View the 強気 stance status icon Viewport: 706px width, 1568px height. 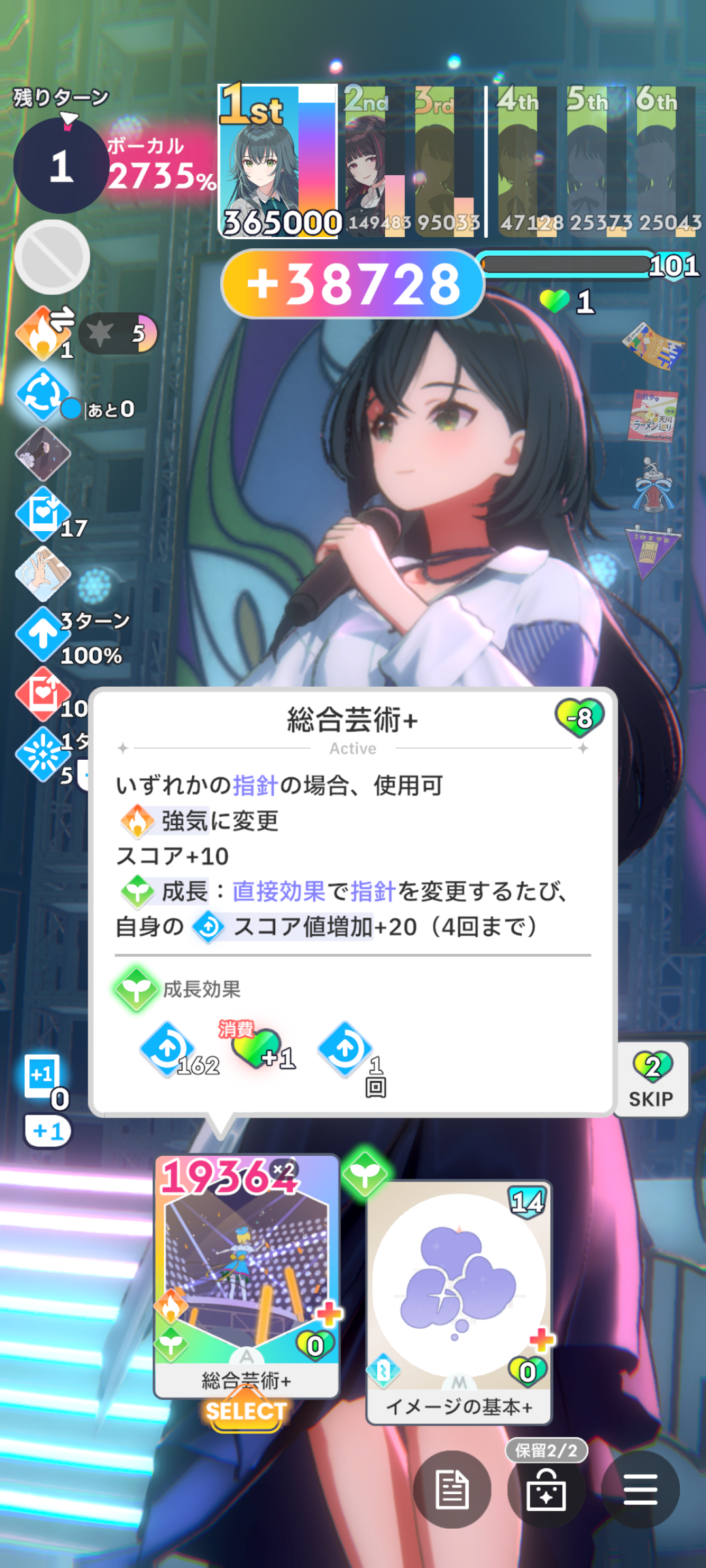[43, 333]
